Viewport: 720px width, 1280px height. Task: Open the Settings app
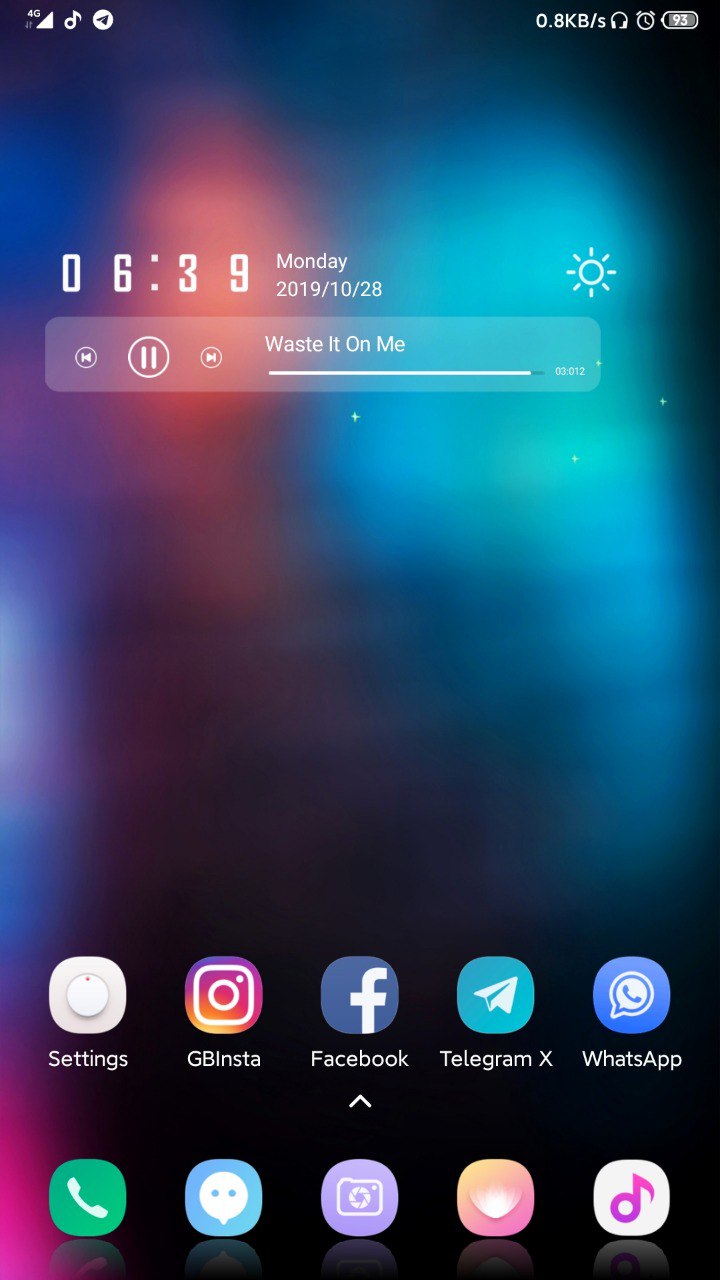[x=88, y=996]
